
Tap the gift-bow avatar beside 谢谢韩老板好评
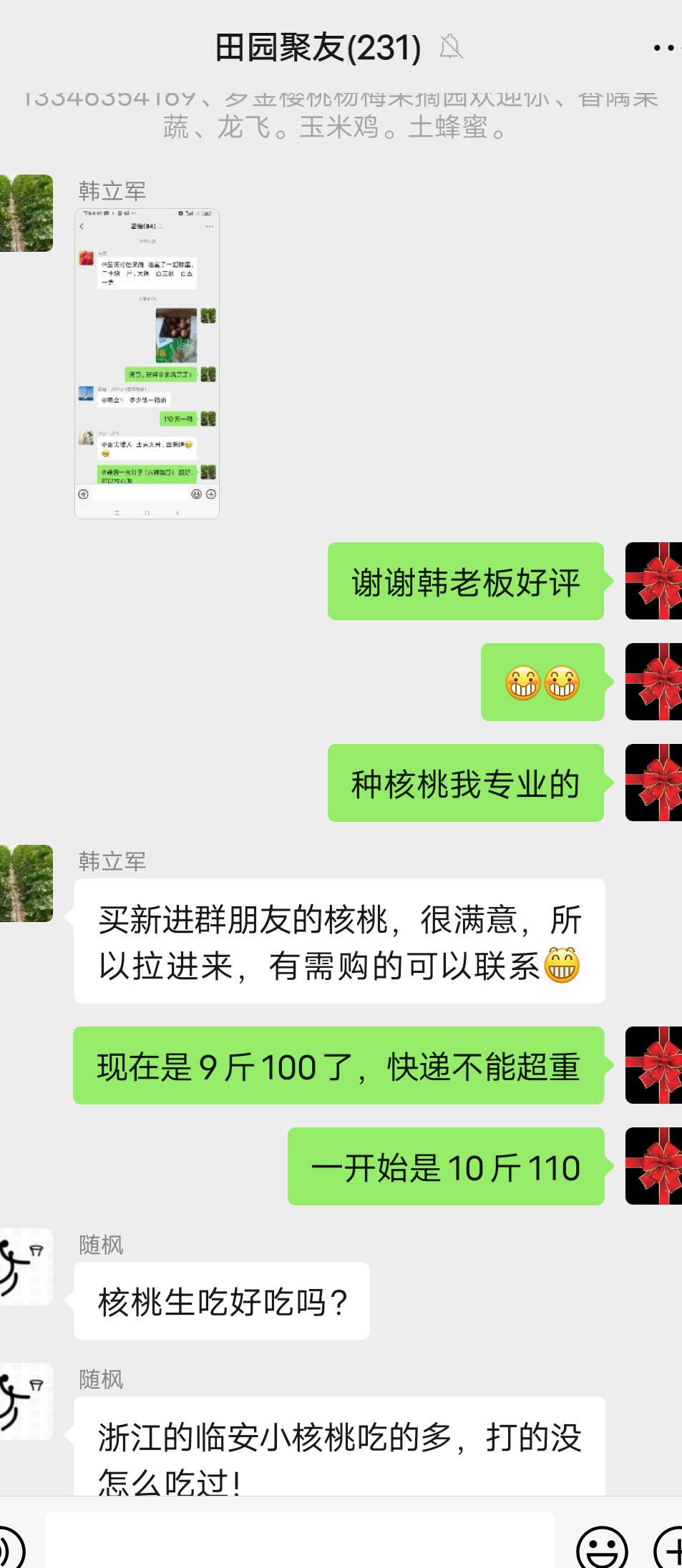pyautogui.click(x=653, y=581)
